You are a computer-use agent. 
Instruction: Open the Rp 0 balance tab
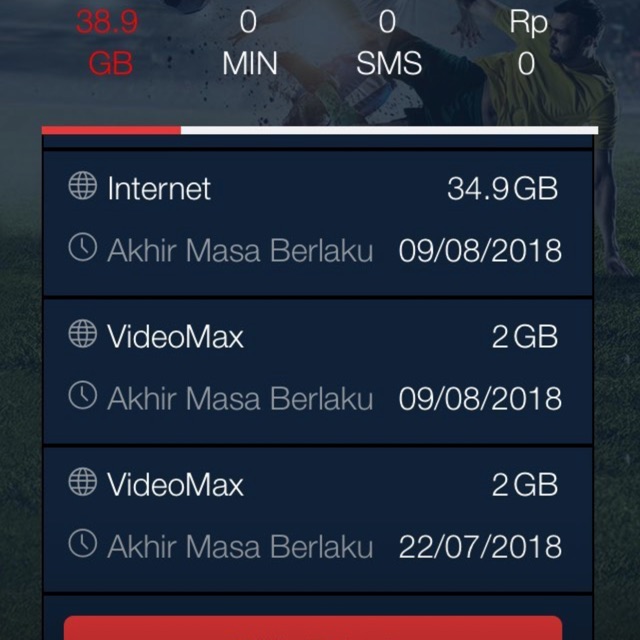[x=528, y=43]
